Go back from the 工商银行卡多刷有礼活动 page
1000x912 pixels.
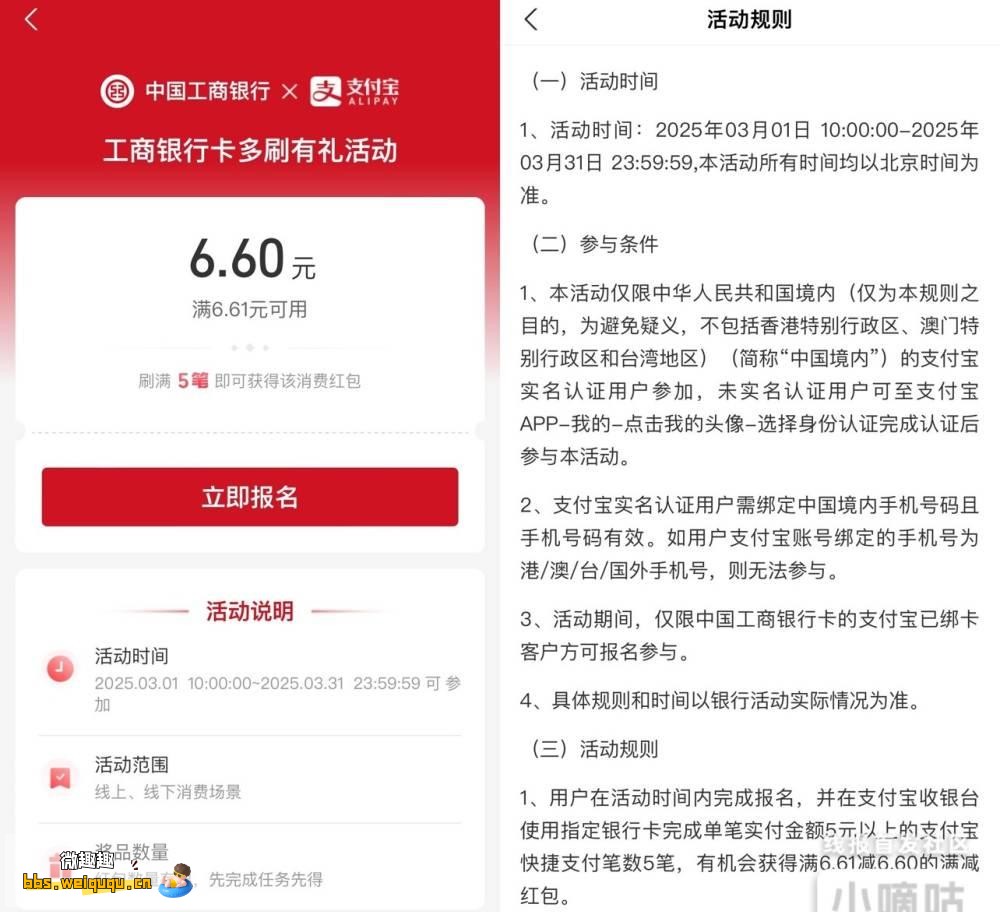(x=32, y=20)
